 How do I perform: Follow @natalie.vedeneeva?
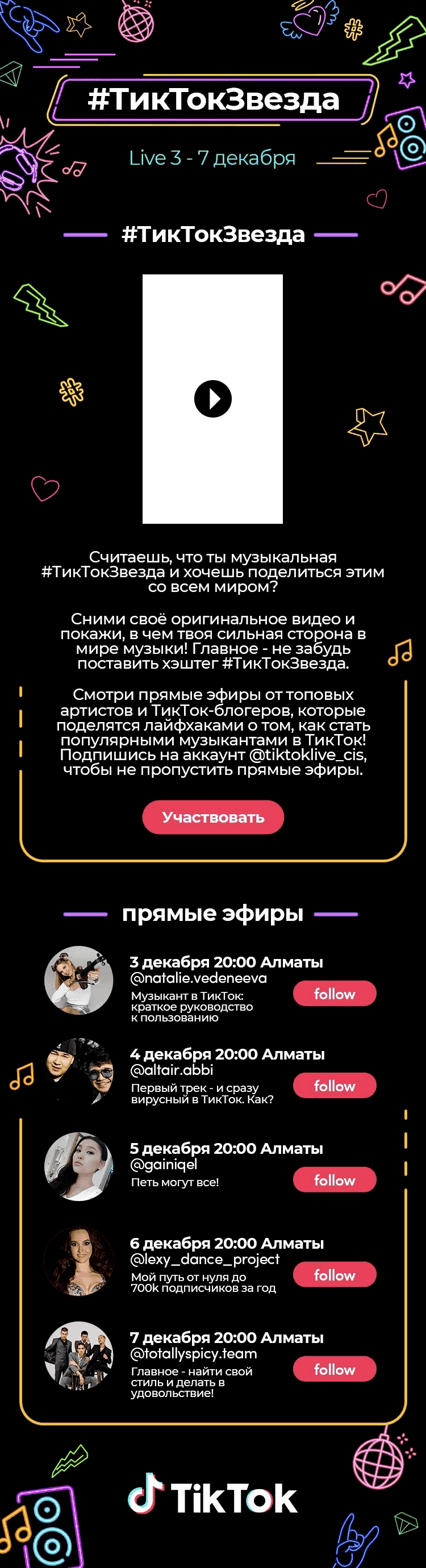pos(334,994)
